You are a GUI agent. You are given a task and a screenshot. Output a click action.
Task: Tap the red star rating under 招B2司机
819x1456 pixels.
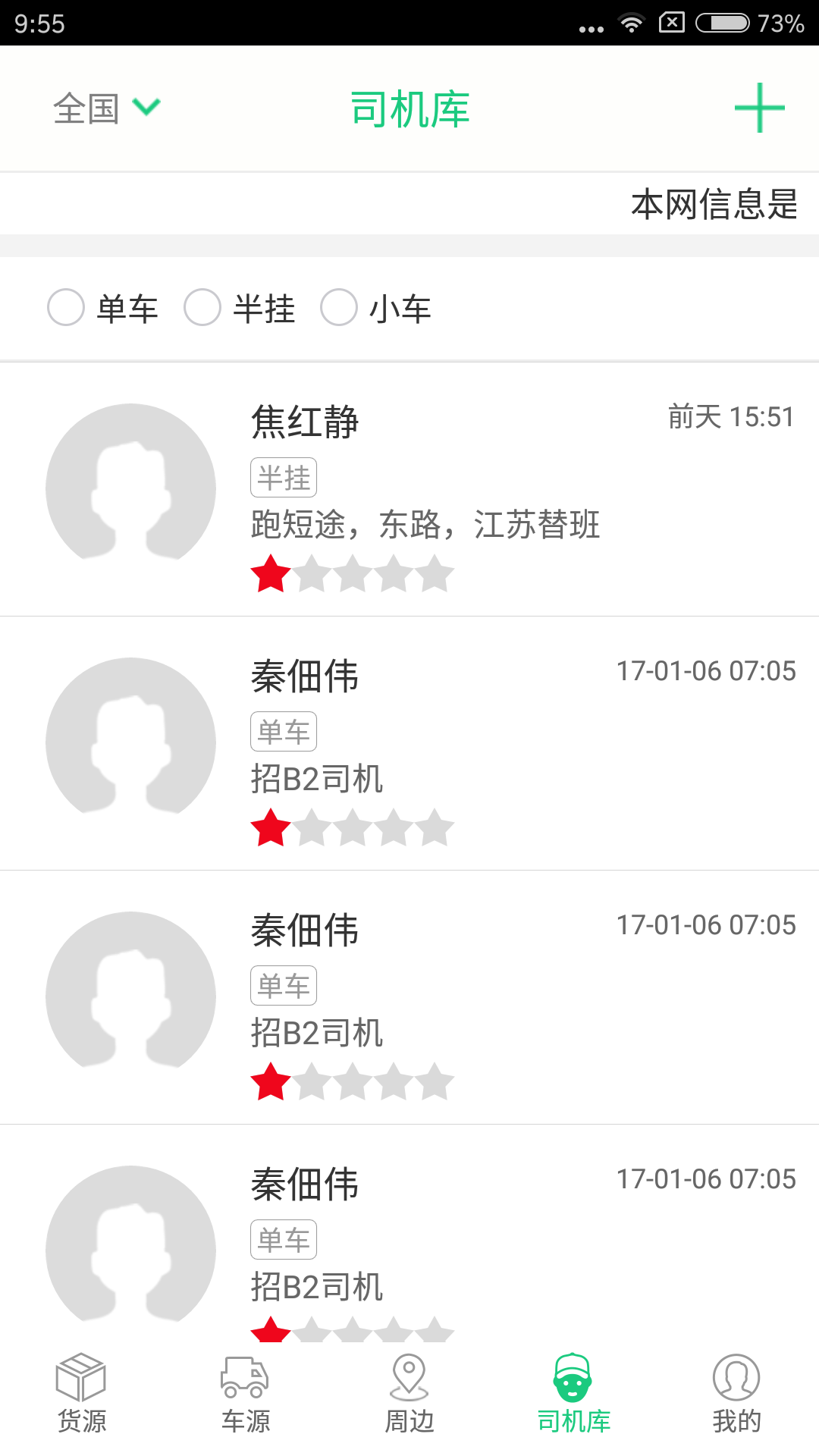point(270,829)
